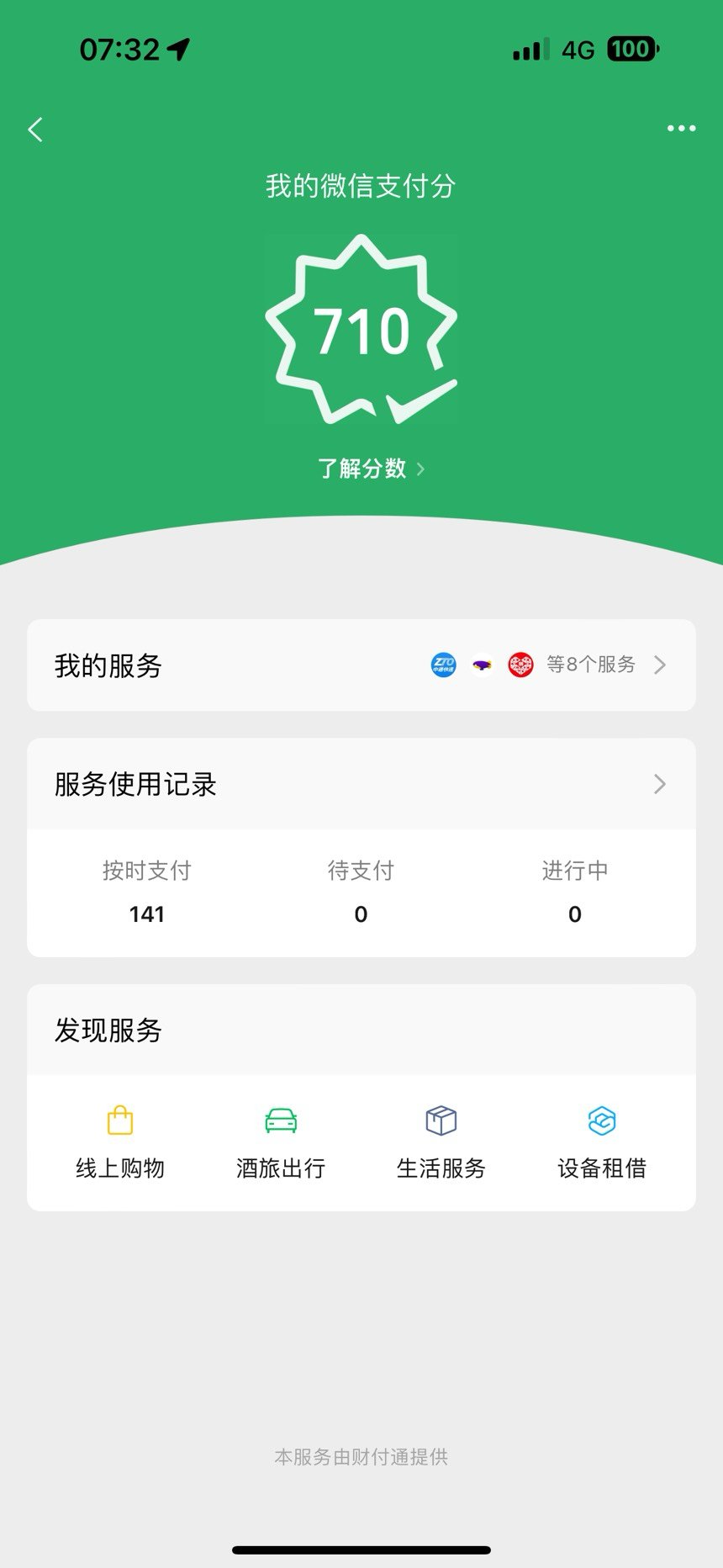This screenshot has width=723, height=1568.
Task: Go back using the top-left arrow
Action: click(35, 130)
